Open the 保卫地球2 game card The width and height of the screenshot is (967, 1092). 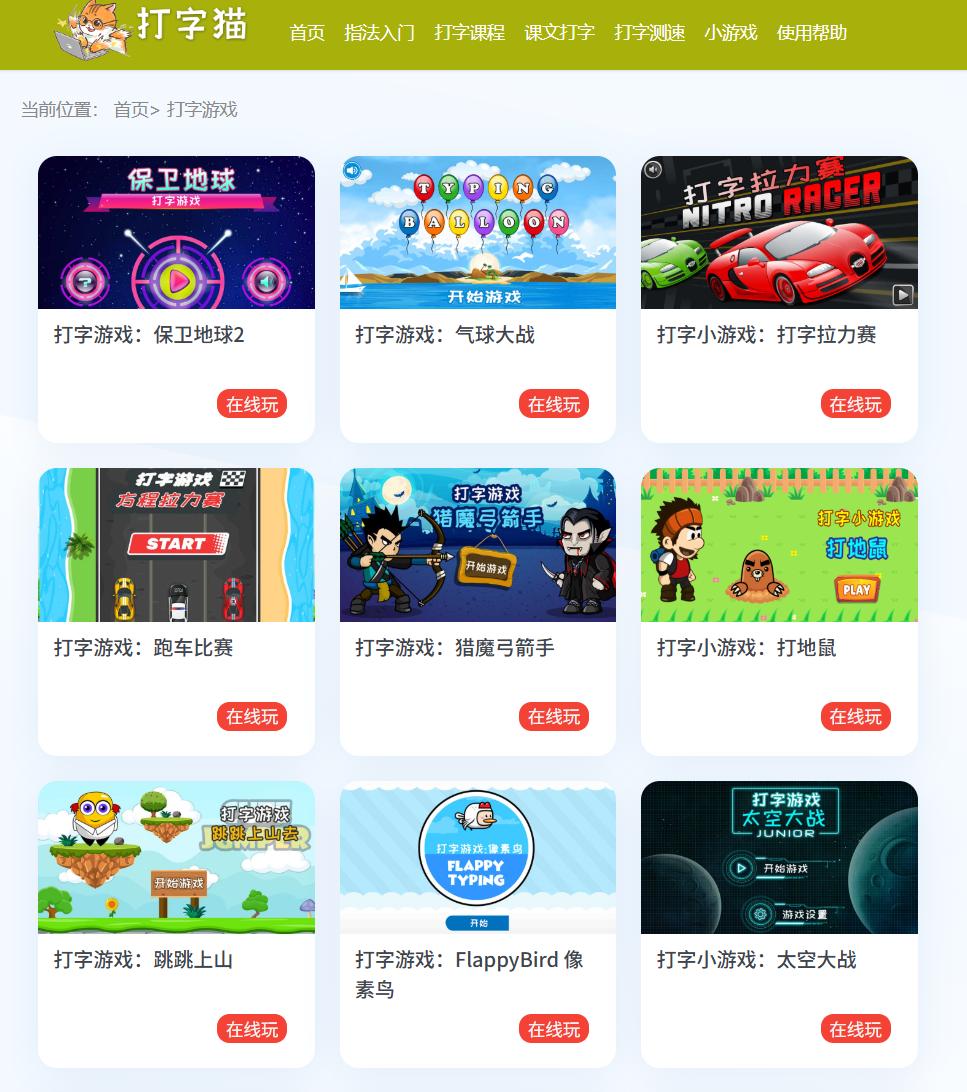tap(176, 233)
